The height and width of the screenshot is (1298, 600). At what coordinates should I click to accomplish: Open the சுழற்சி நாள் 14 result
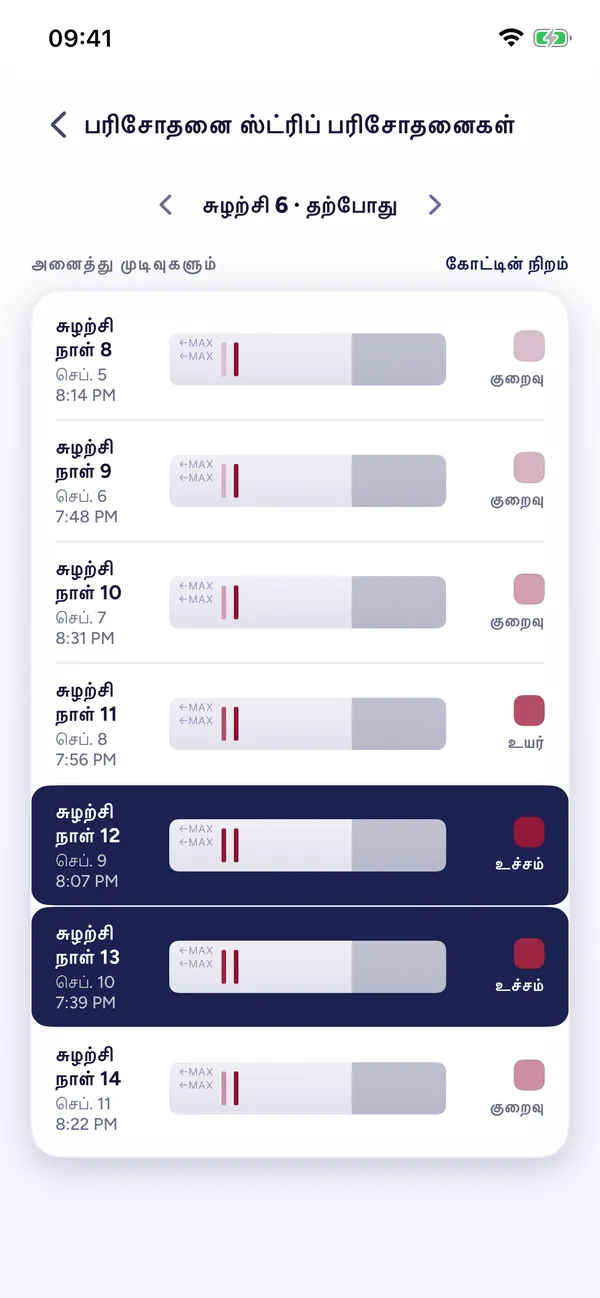300,1089
